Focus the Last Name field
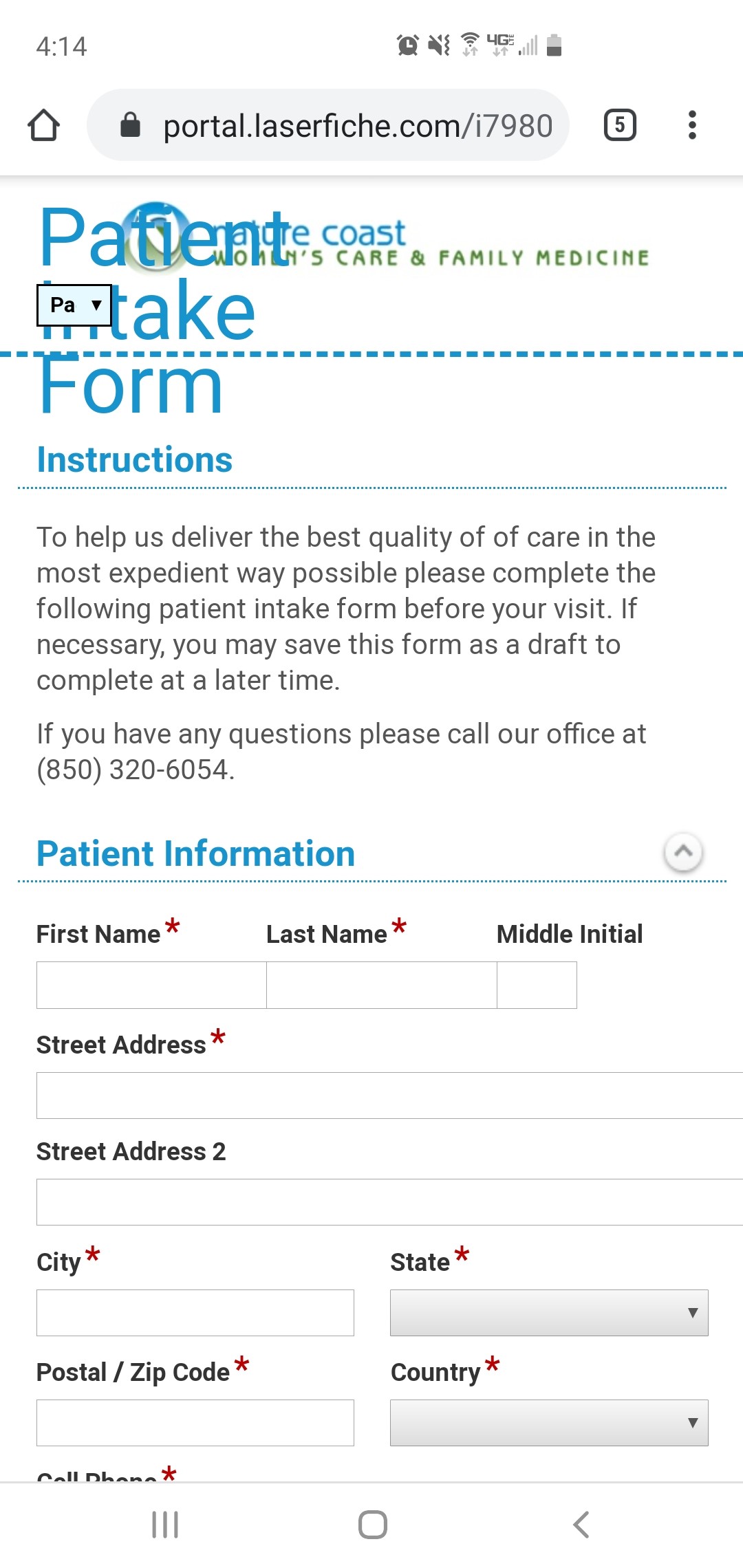 381,985
